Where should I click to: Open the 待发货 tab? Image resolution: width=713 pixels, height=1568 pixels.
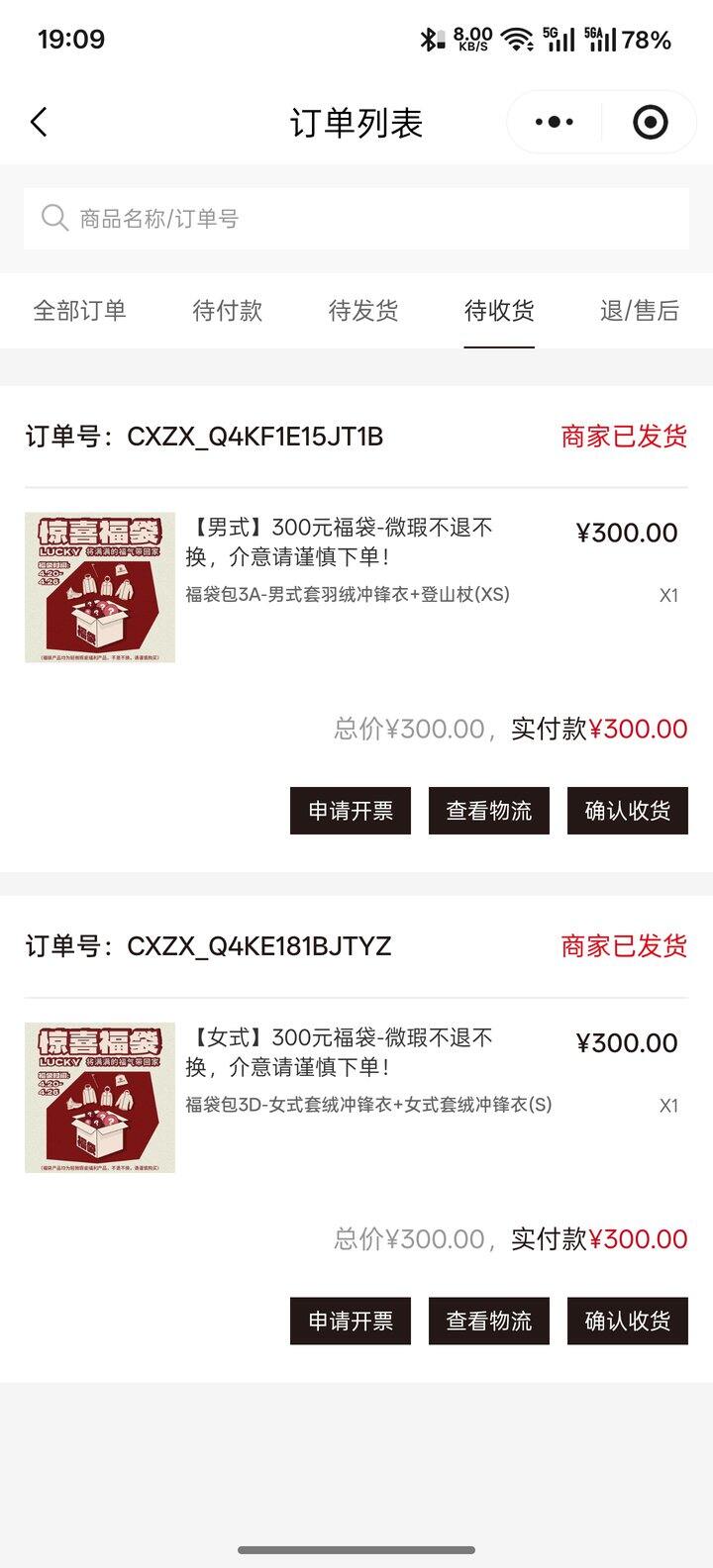click(x=362, y=311)
